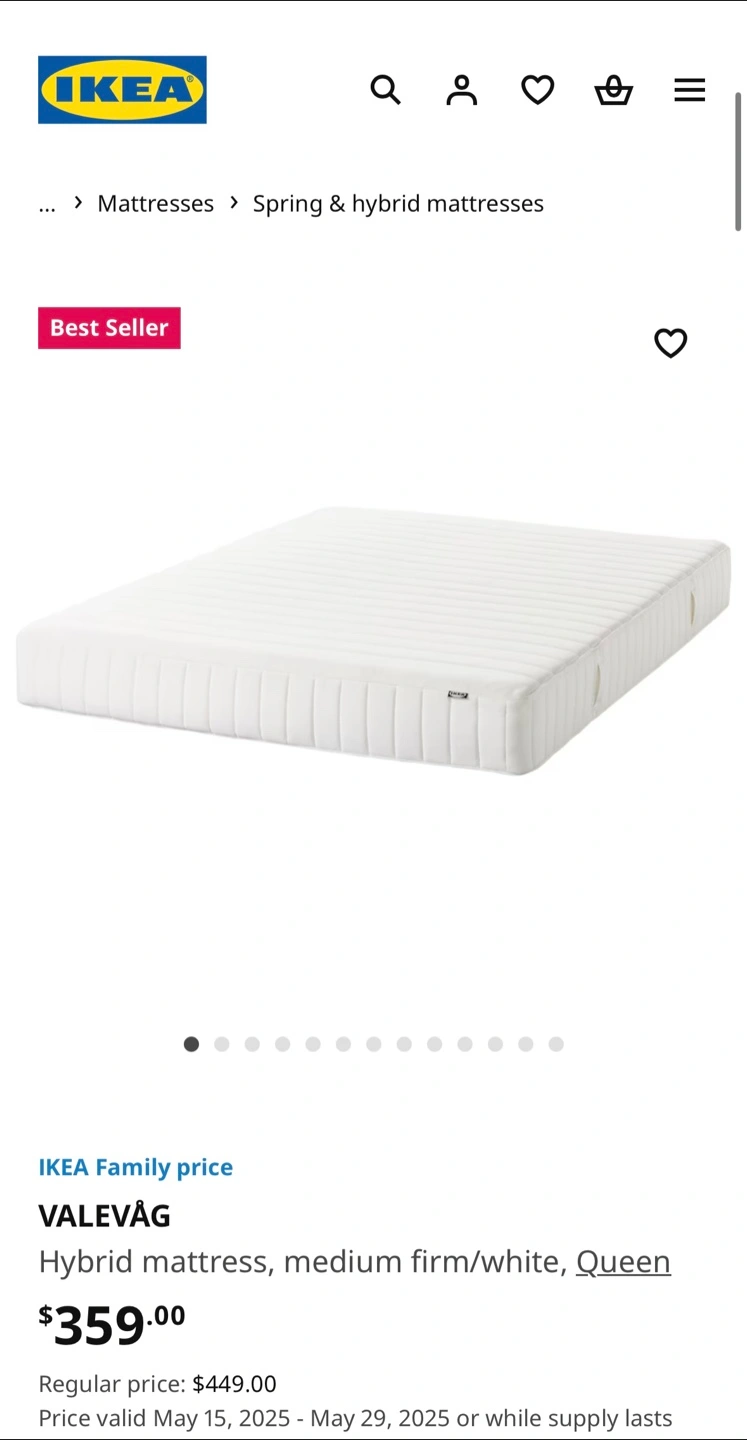Save VALEVÅG mattress to favorites
Screen dimensions: 747x1440
[x=670, y=343]
